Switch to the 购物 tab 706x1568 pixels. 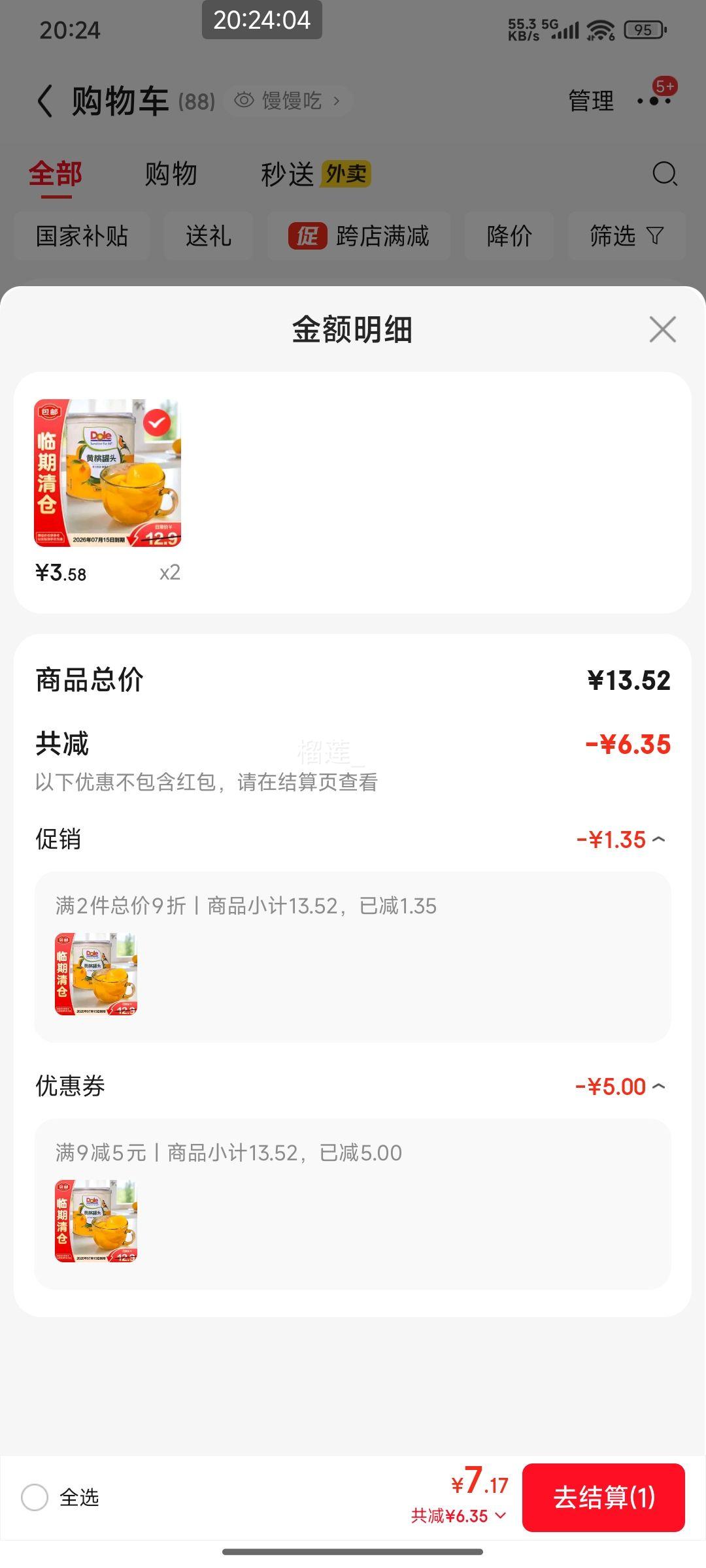[171, 174]
